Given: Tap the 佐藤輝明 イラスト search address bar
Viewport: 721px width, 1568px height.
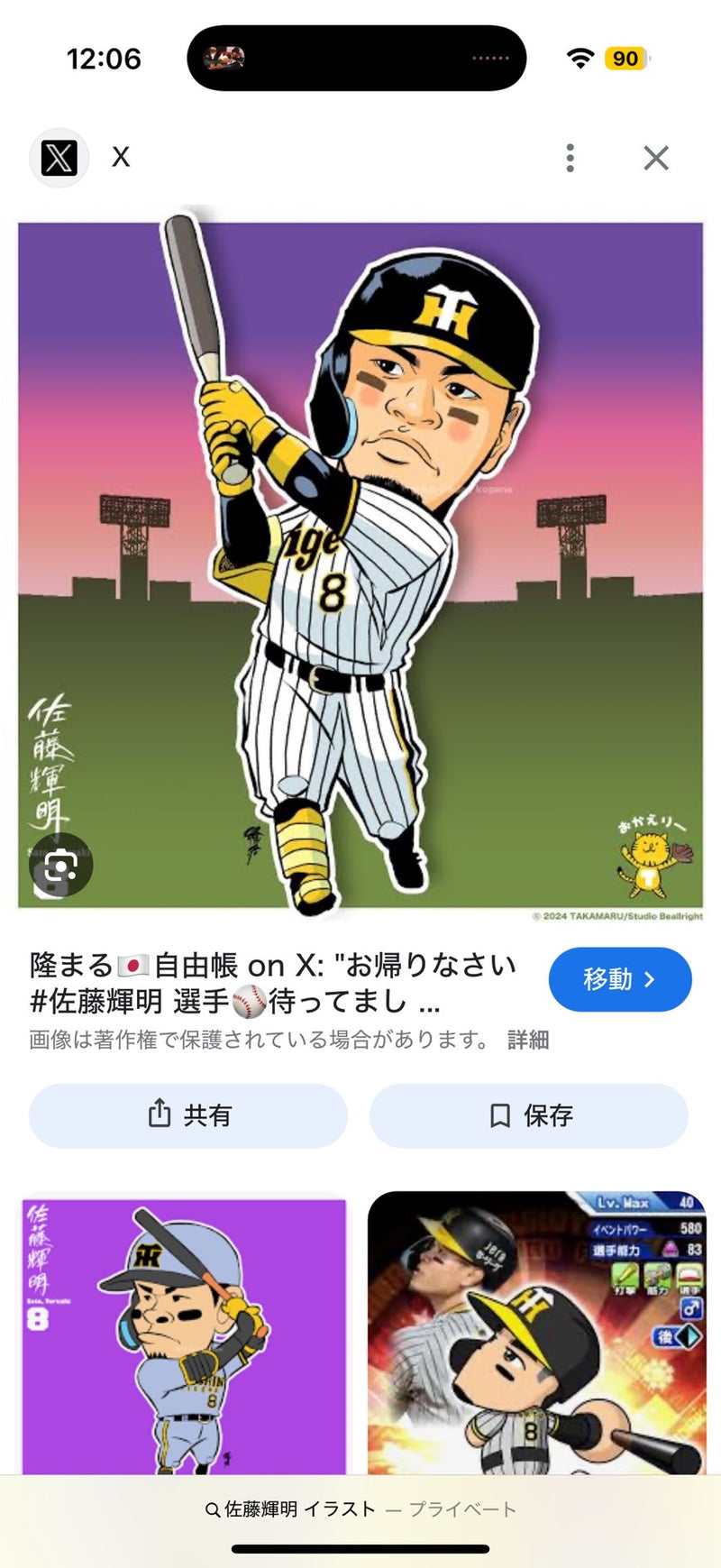Looking at the screenshot, I should [360, 1509].
